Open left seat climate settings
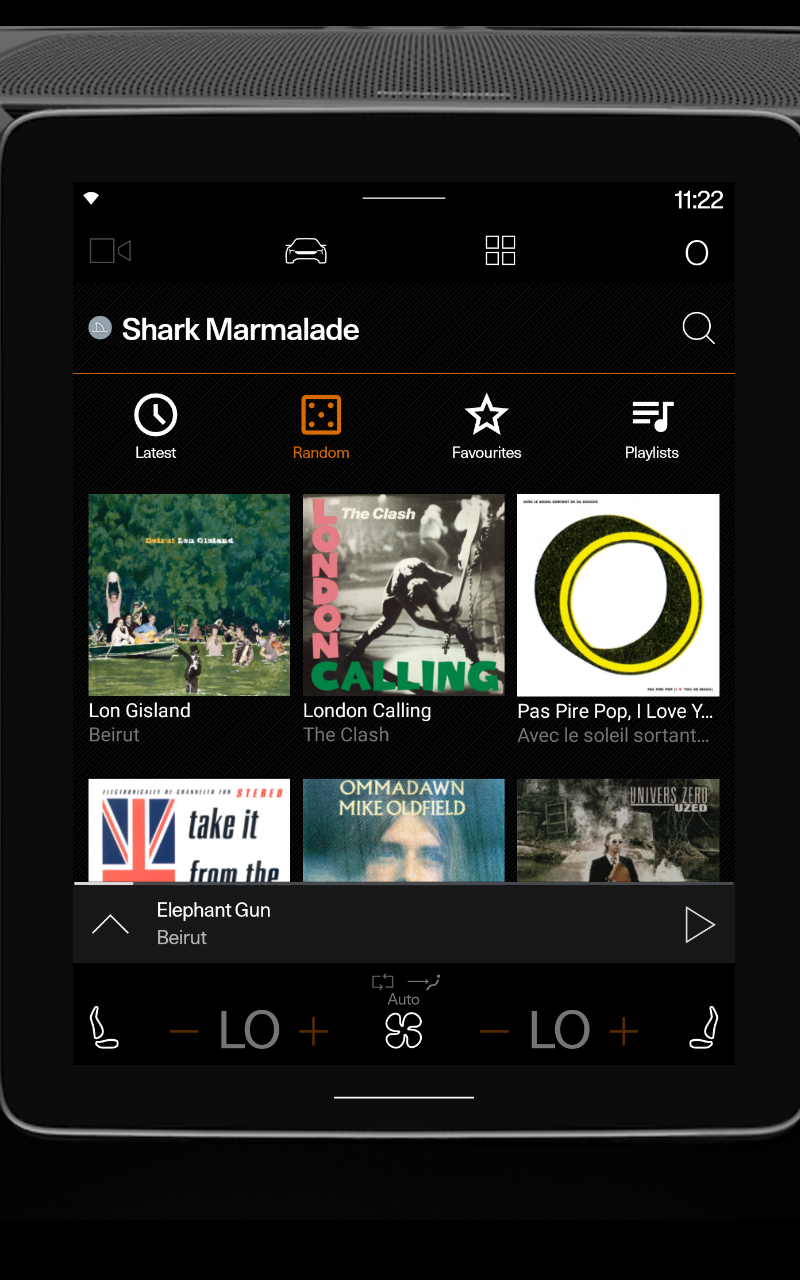Image resolution: width=800 pixels, height=1280 pixels. [x=104, y=1028]
